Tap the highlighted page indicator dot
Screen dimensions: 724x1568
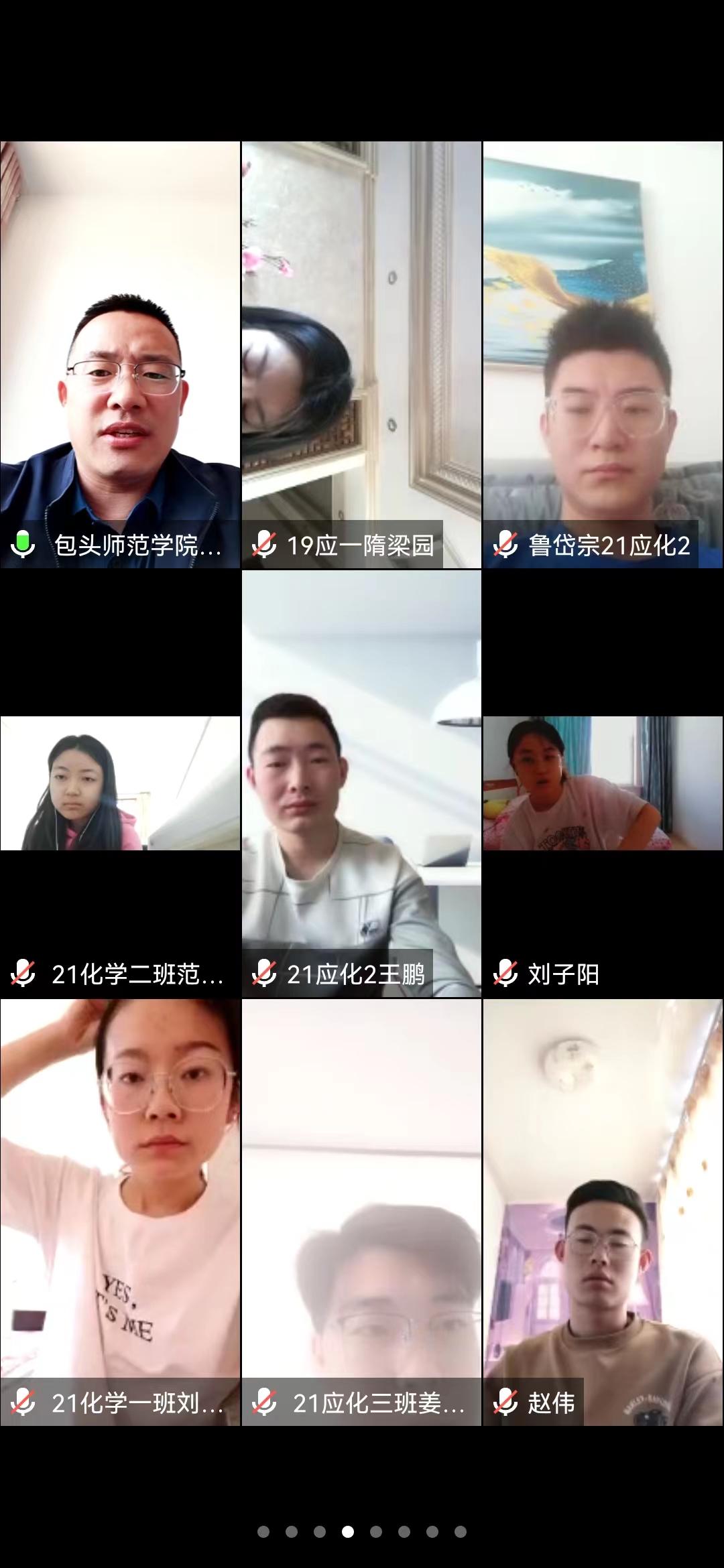tap(348, 1532)
